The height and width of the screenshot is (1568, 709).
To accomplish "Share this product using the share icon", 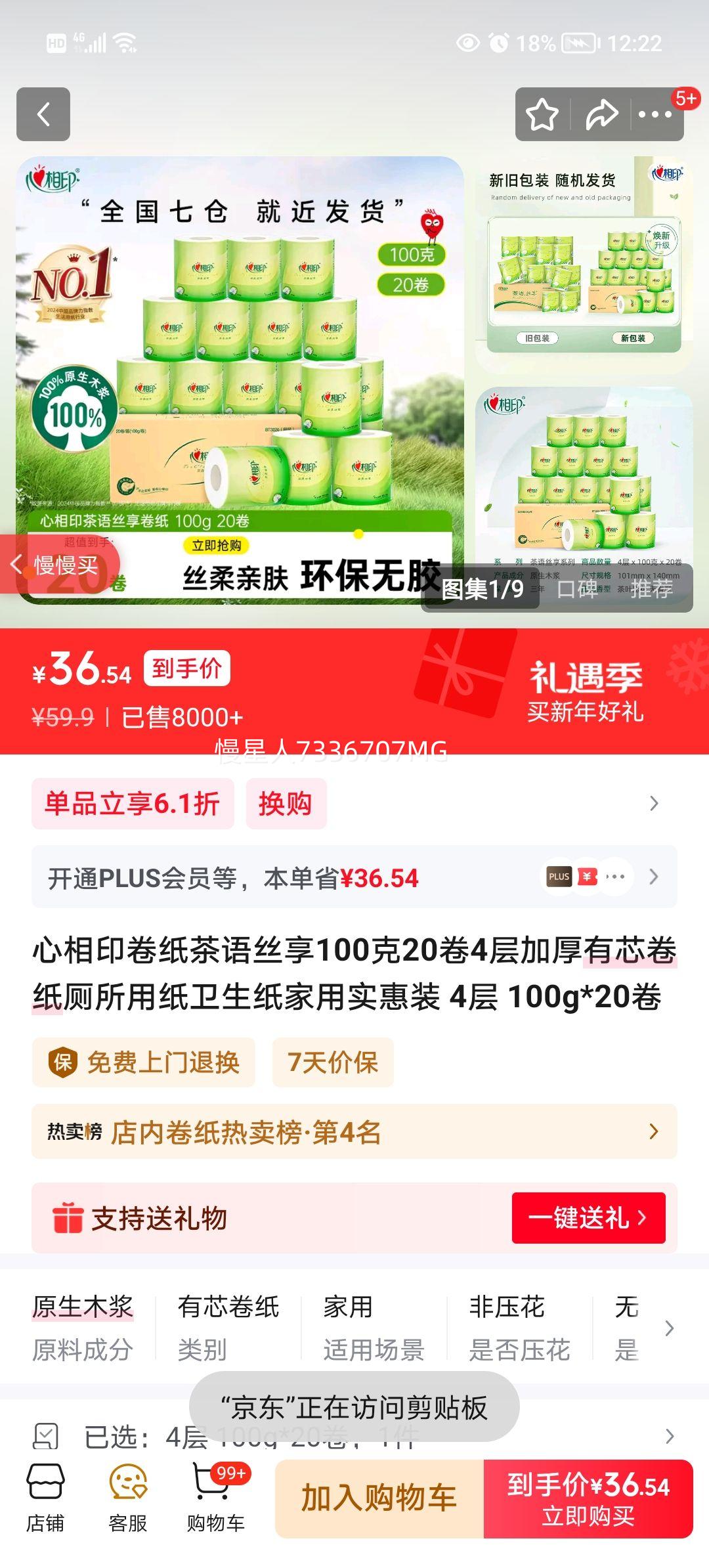I will 601,114.
